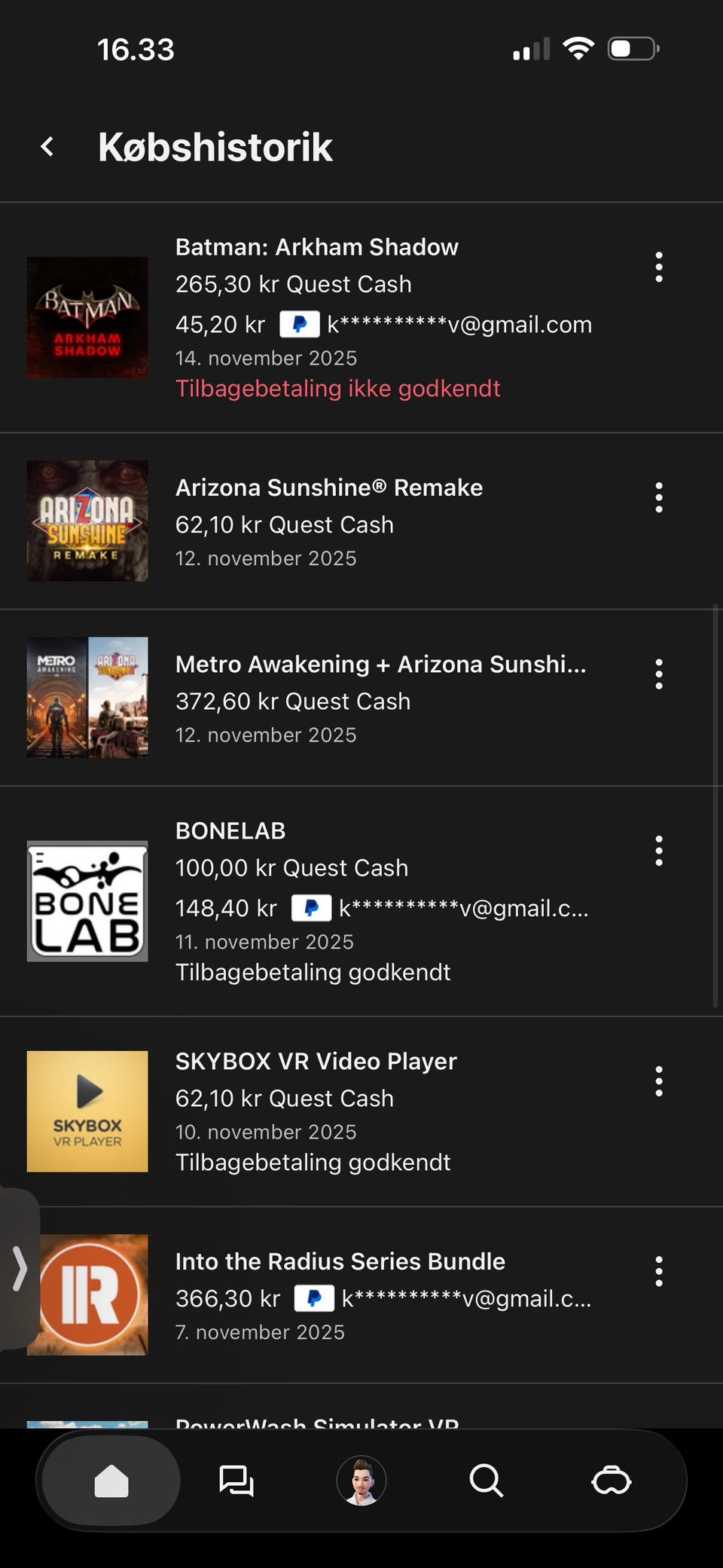Open options for Into the Radius Bundle
Viewport: 723px width, 1568px height.
(659, 1271)
